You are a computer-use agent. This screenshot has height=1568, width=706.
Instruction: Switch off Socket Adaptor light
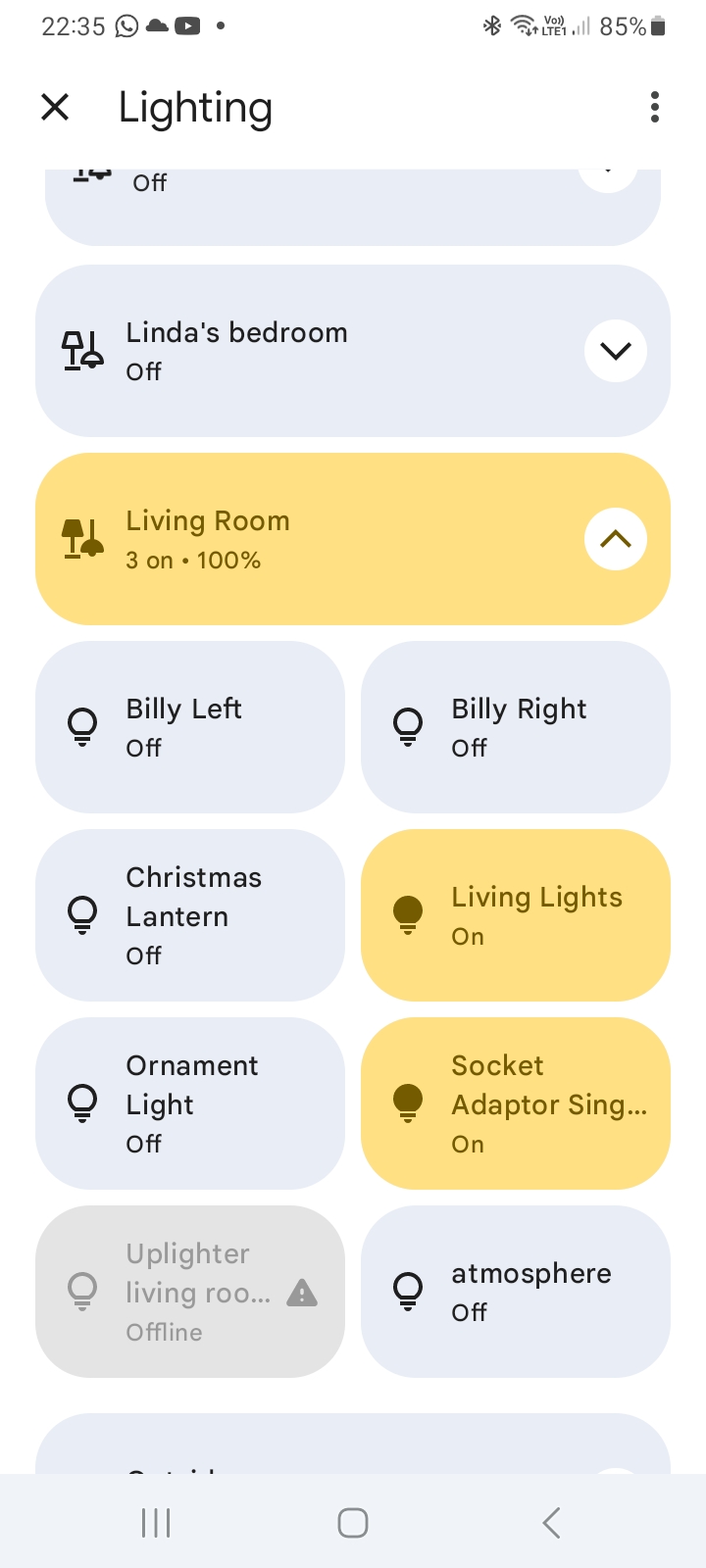pos(516,1103)
